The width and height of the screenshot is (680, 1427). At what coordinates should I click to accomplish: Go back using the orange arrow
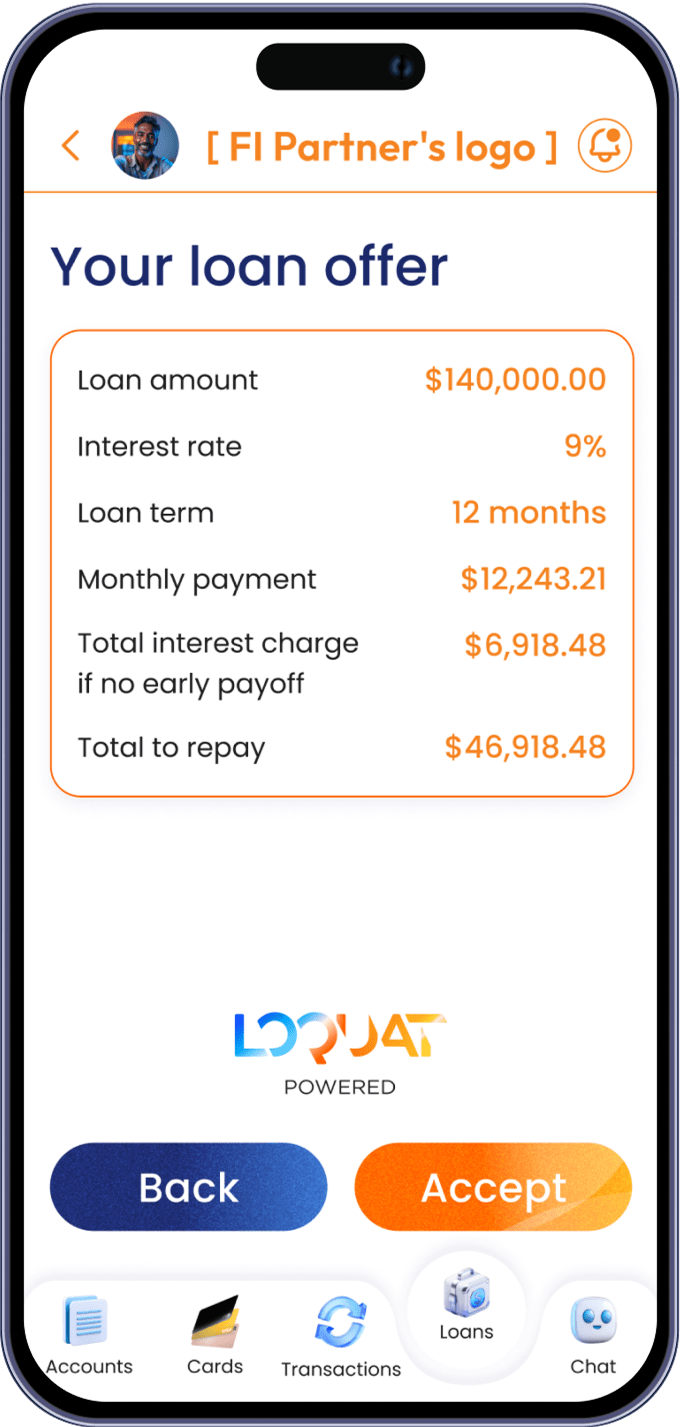coord(70,146)
